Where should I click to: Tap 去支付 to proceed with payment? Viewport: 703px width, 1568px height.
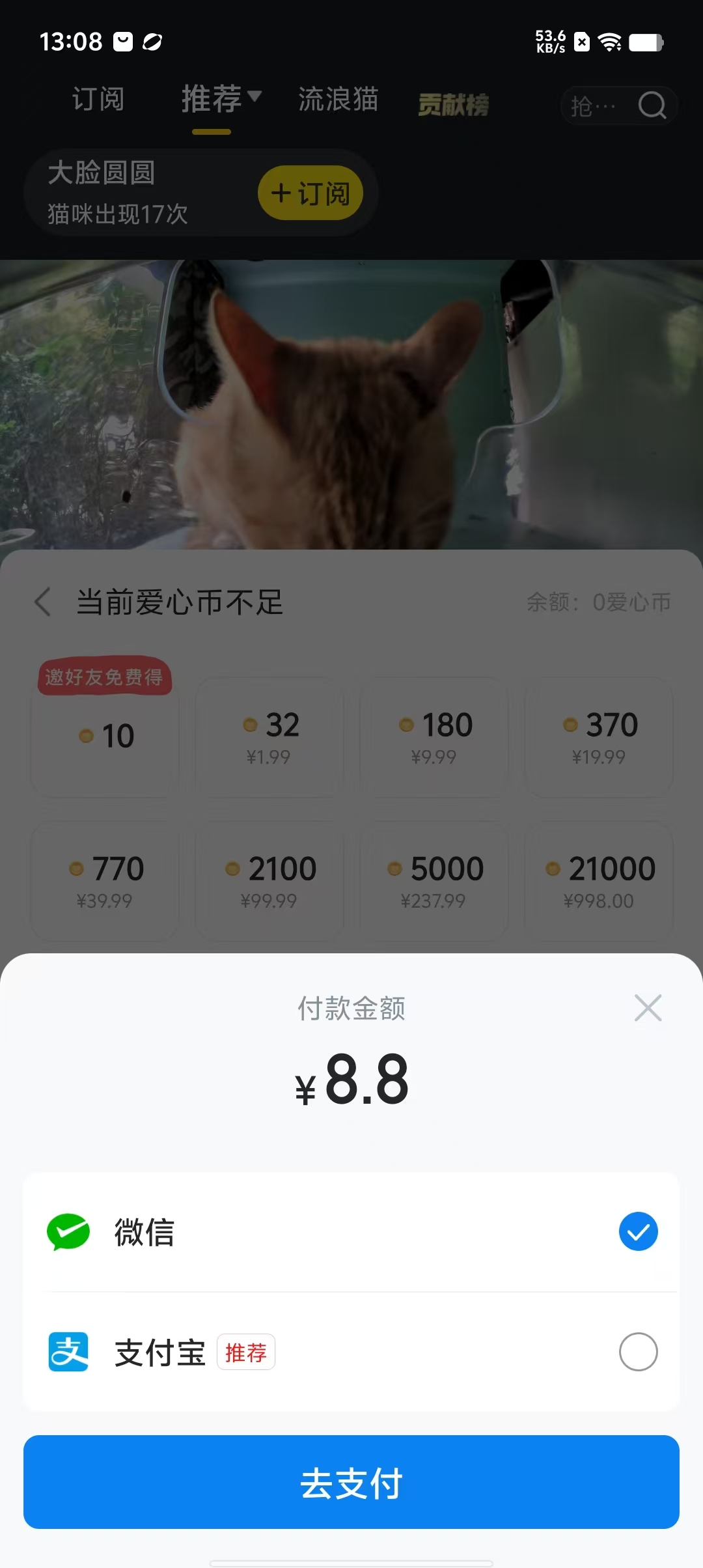[x=351, y=1482]
